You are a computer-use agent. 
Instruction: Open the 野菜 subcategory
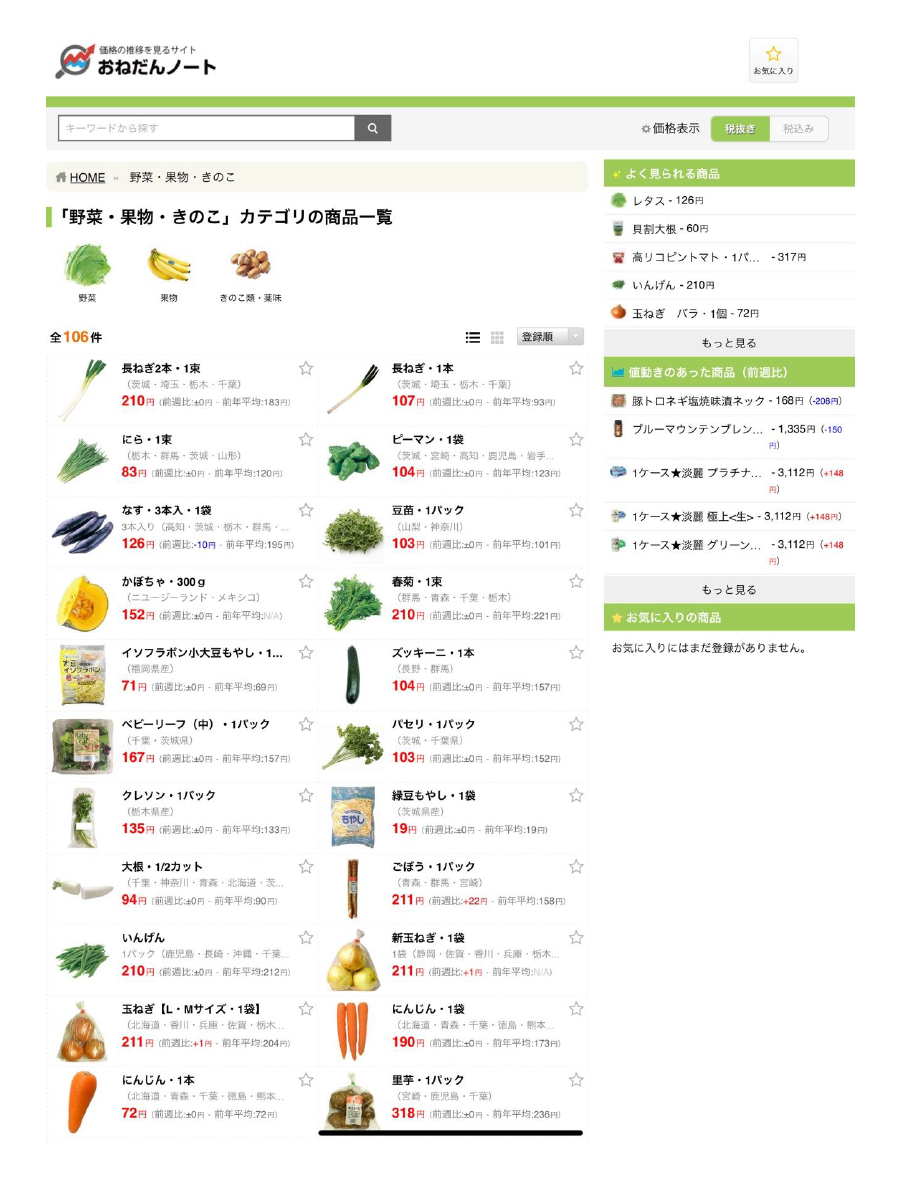pyautogui.click(x=88, y=272)
